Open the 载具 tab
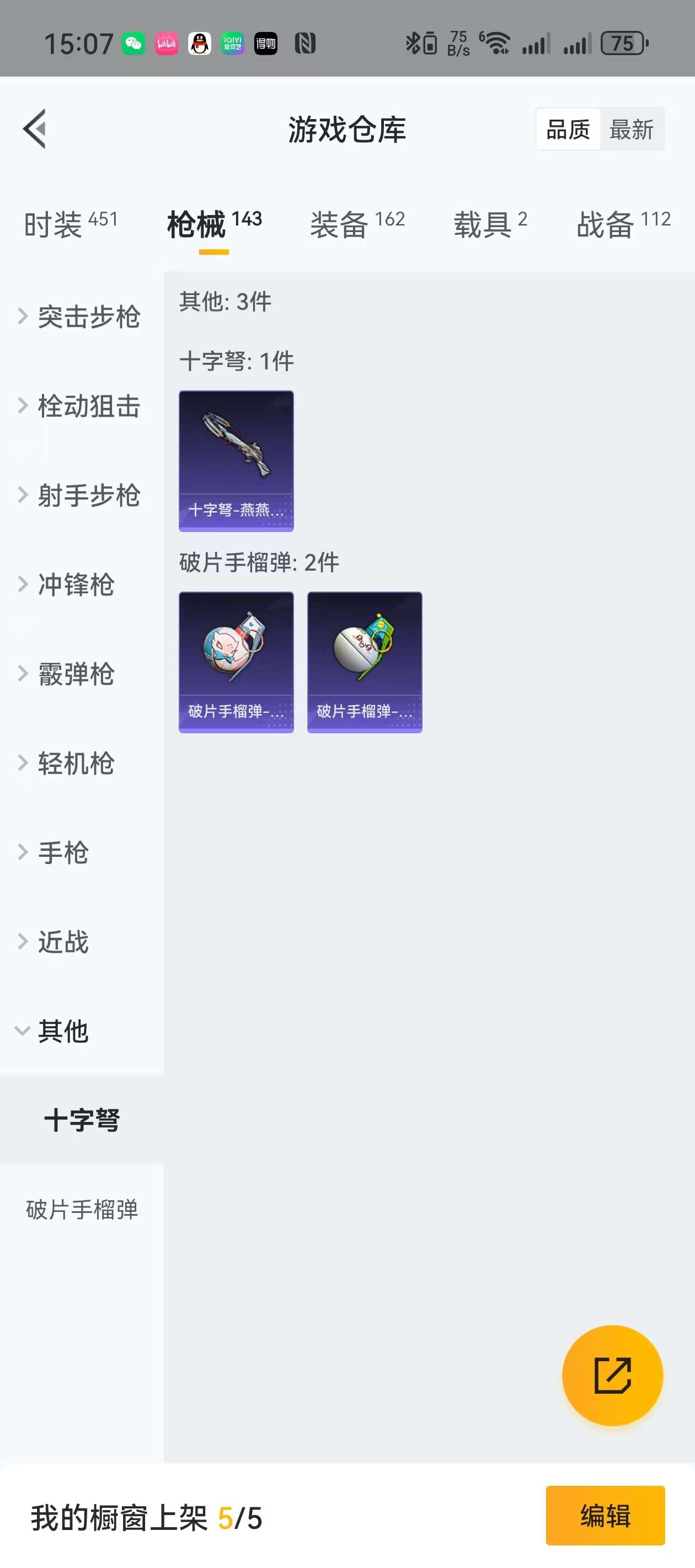This screenshot has width=695, height=1568. point(490,224)
